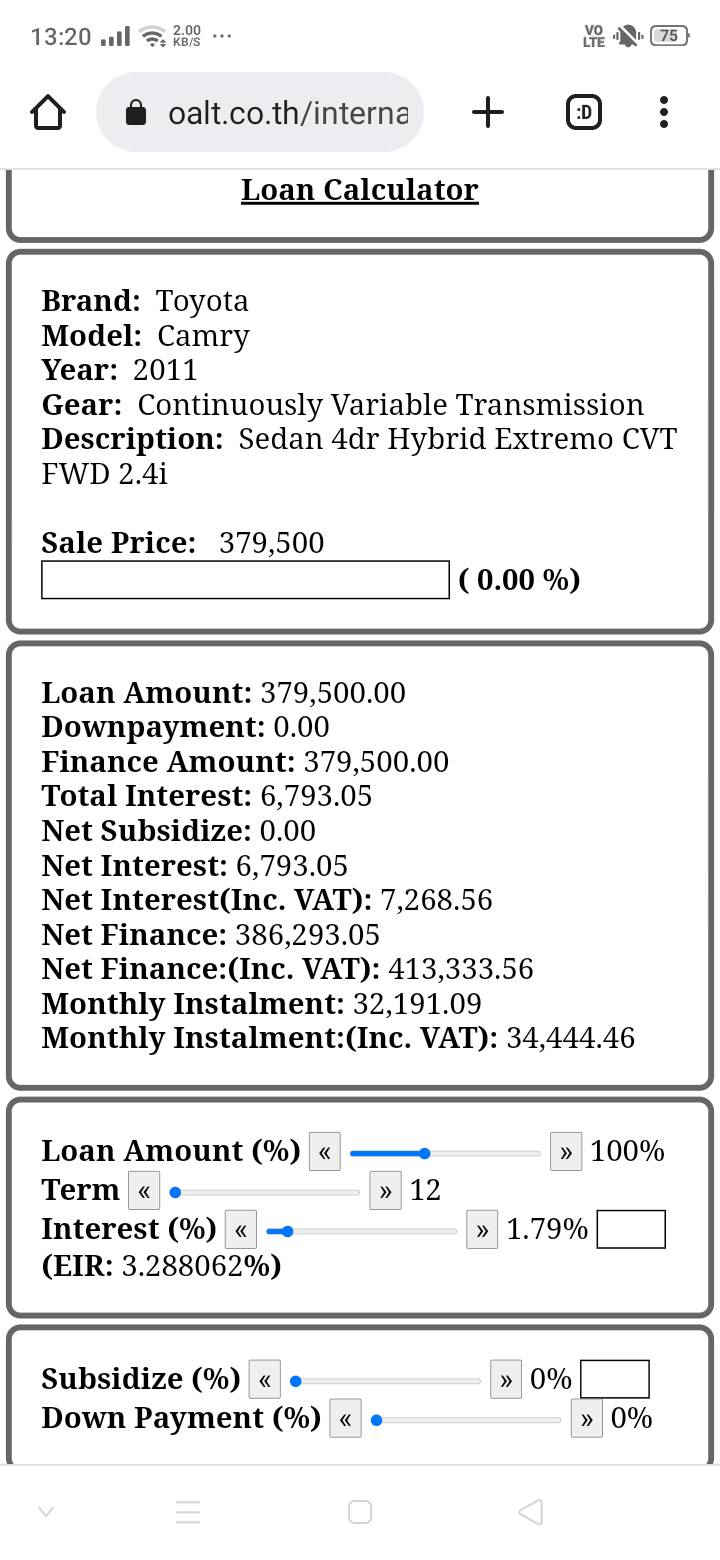Open the tab switcher
Screen dimensions: 720x1560
point(583,113)
